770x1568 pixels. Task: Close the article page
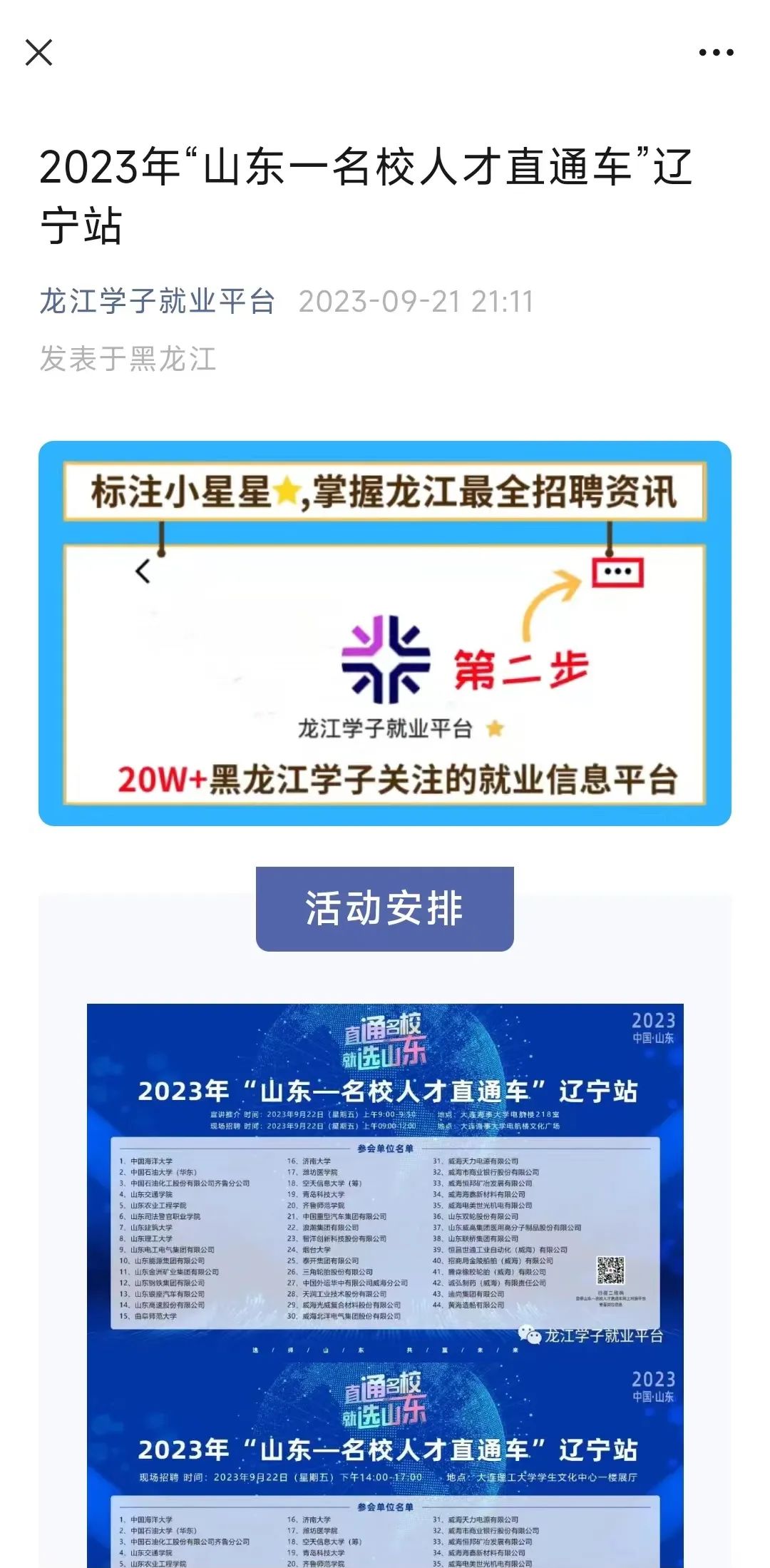[x=38, y=53]
